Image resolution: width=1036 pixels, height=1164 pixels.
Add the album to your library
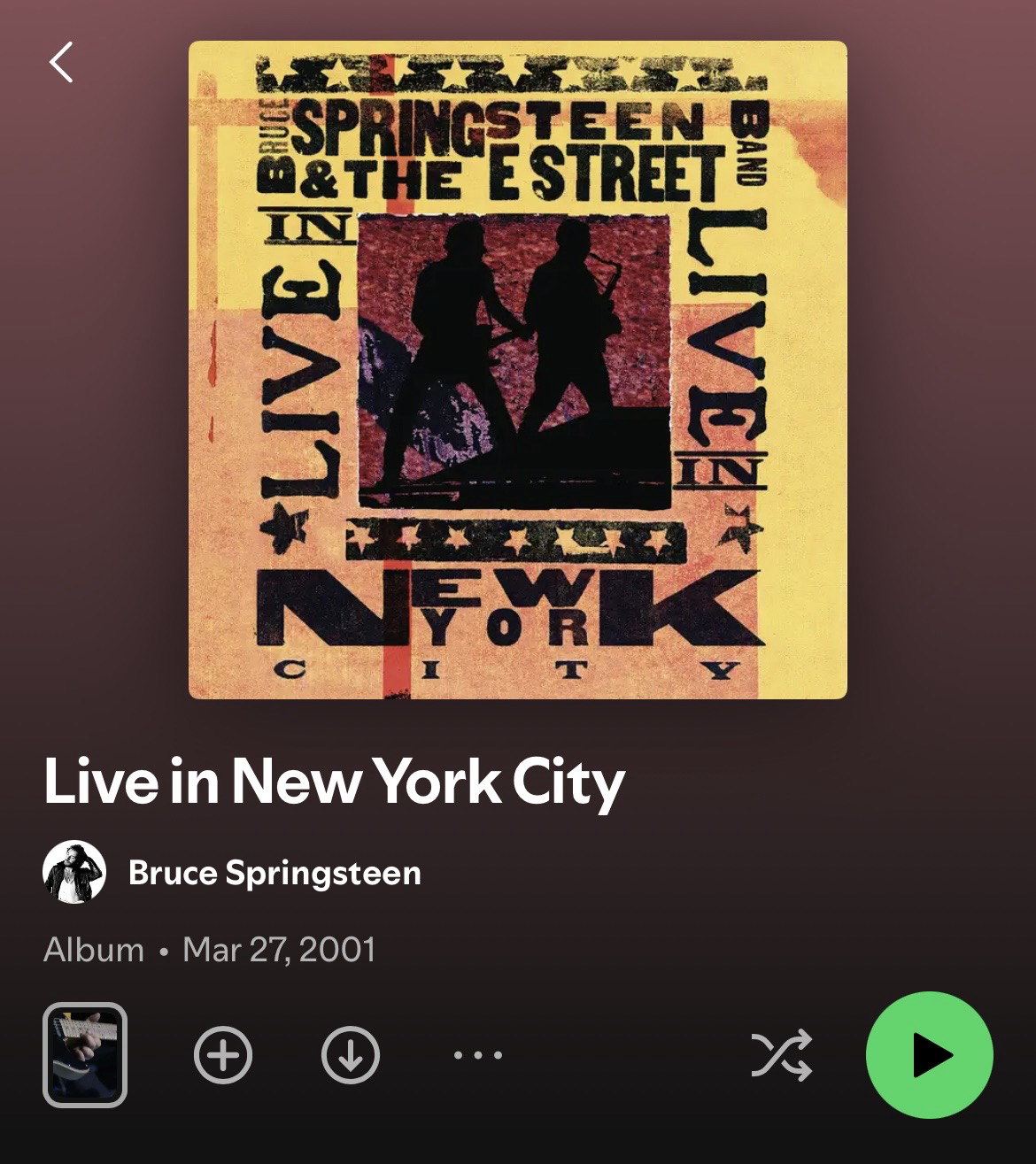coord(223,1054)
